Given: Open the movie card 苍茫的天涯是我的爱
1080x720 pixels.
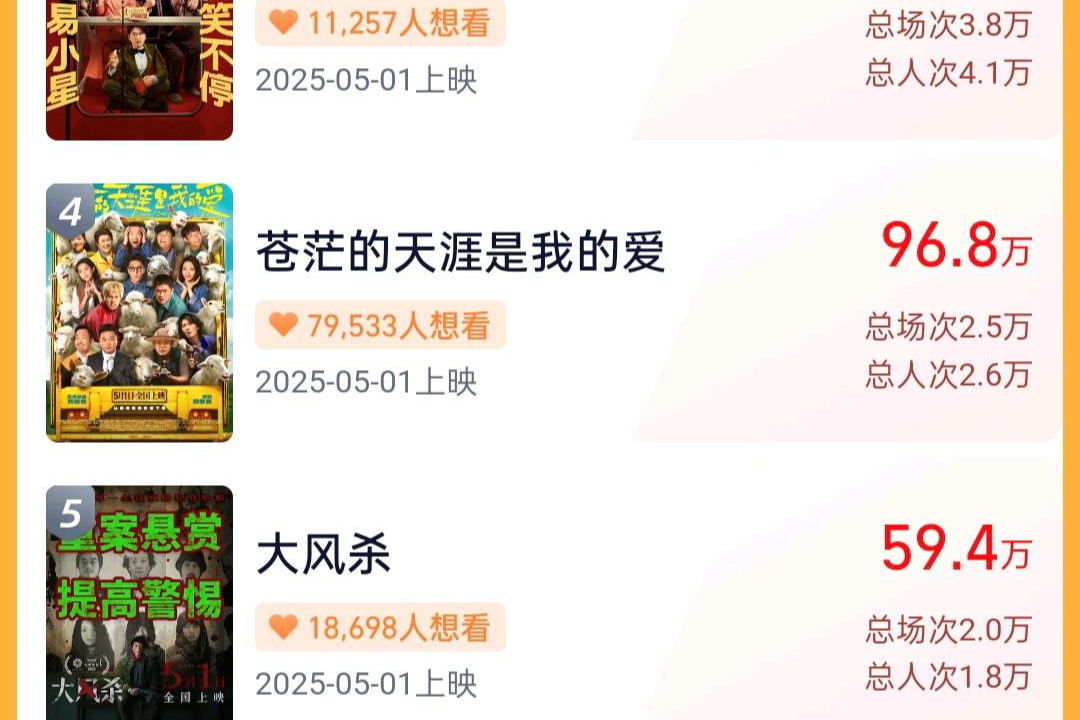Looking at the screenshot, I should click(x=460, y=252).
